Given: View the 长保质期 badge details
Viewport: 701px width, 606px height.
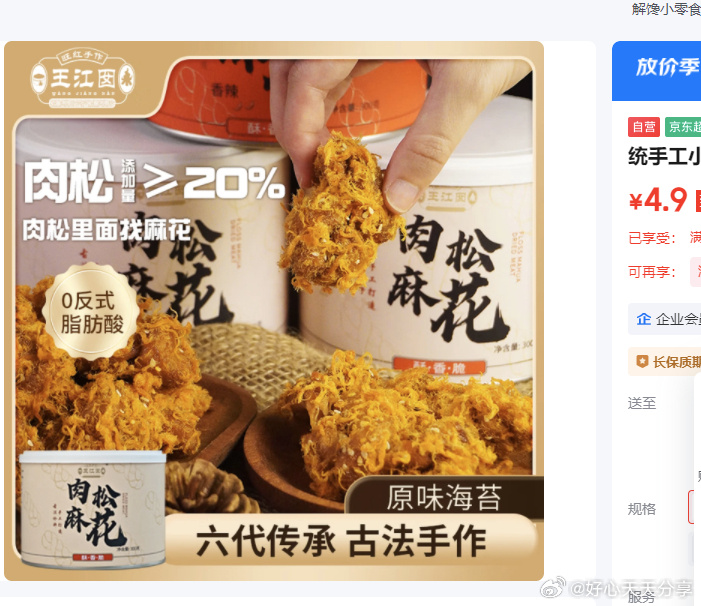Looking at the screenshot, I should coord(666,362).
